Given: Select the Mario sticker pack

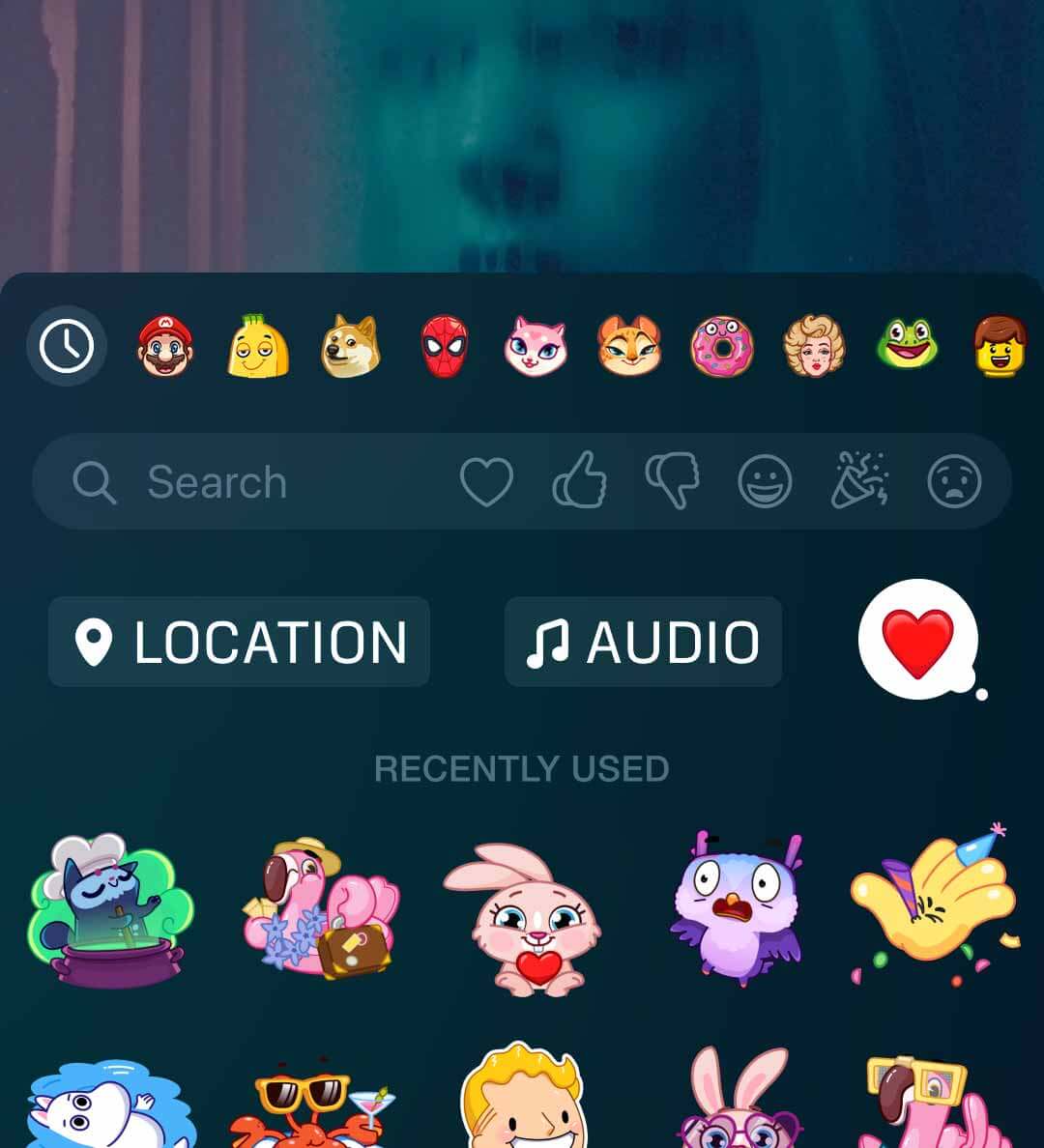Looking at the screenshot, I should tap(165, 346).
